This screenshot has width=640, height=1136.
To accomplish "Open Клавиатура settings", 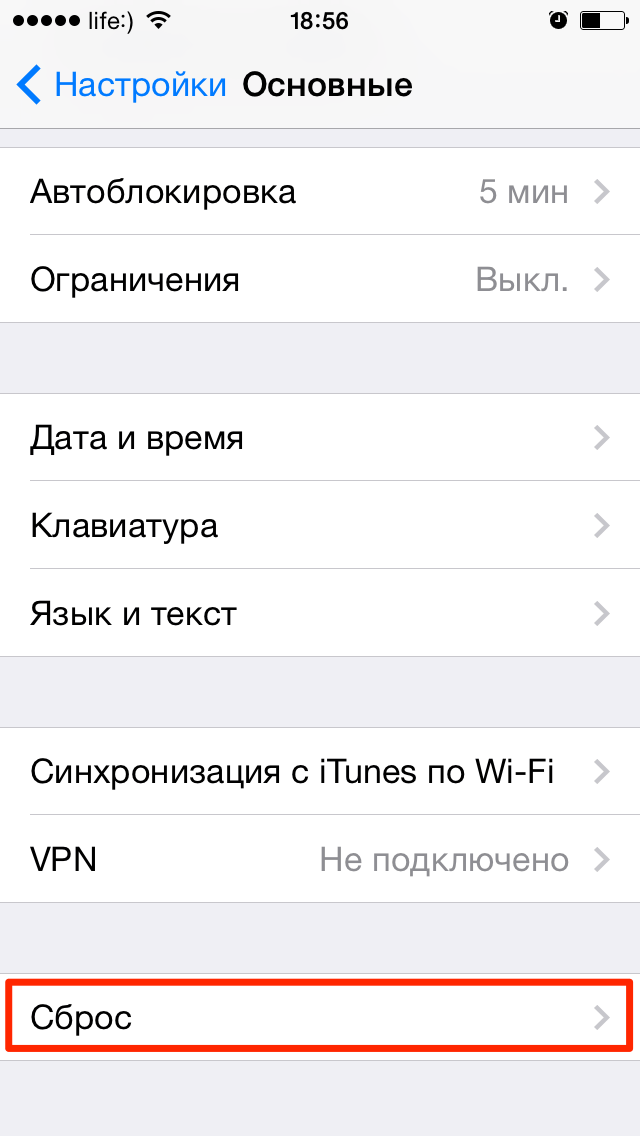I will (320, 526).
